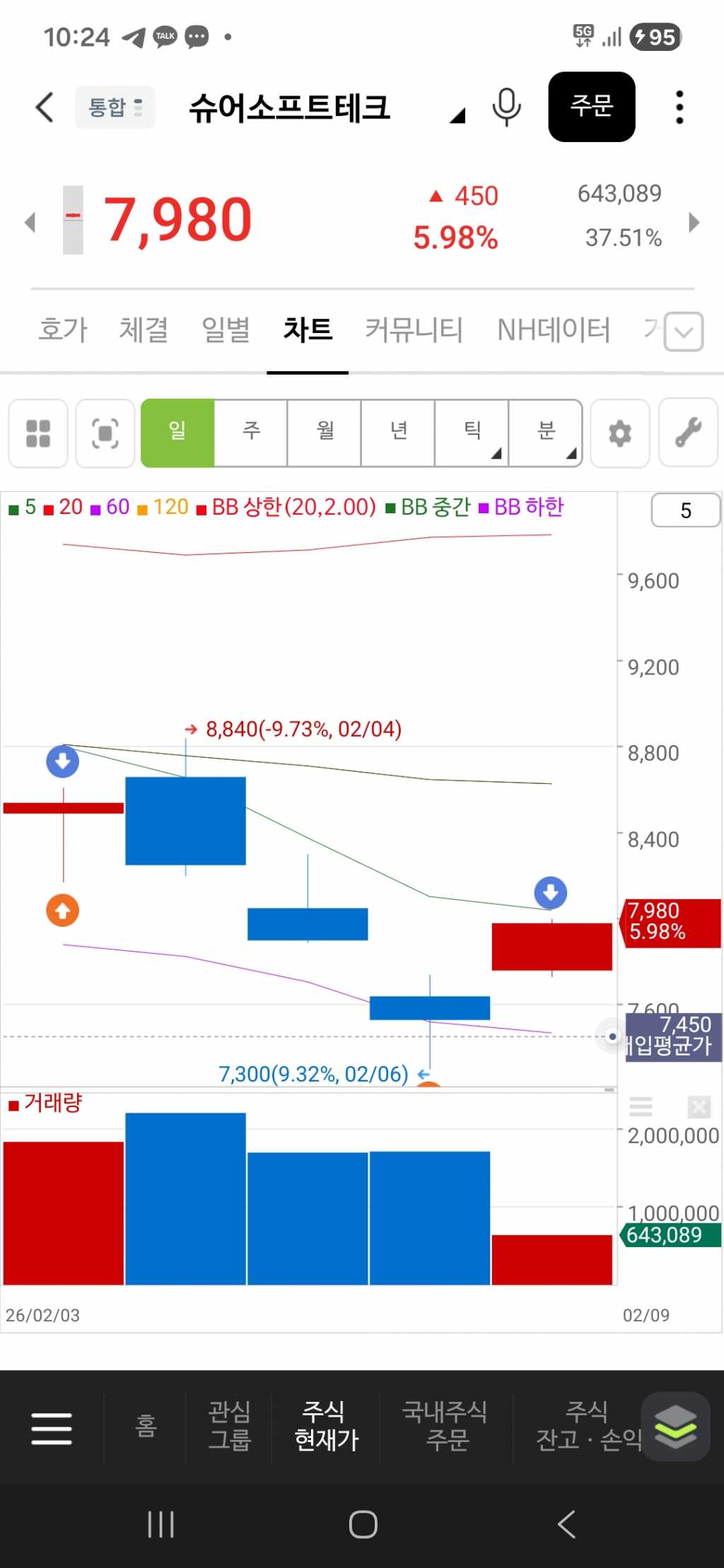This screenshot has height=1568, width=724.
Task: Start voice search with the microphone
Action: [x=506, y=107]
